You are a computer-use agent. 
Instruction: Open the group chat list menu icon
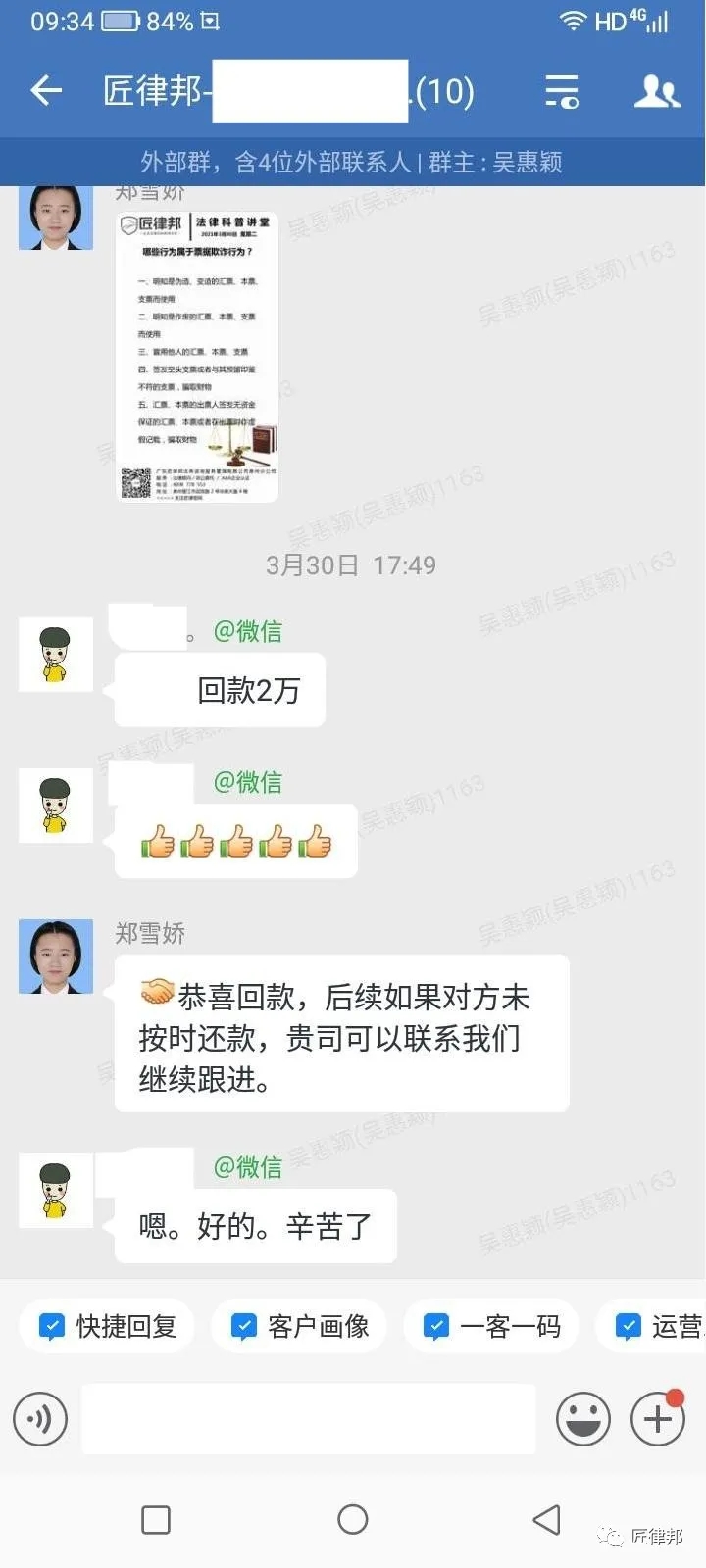pos(561,91)
